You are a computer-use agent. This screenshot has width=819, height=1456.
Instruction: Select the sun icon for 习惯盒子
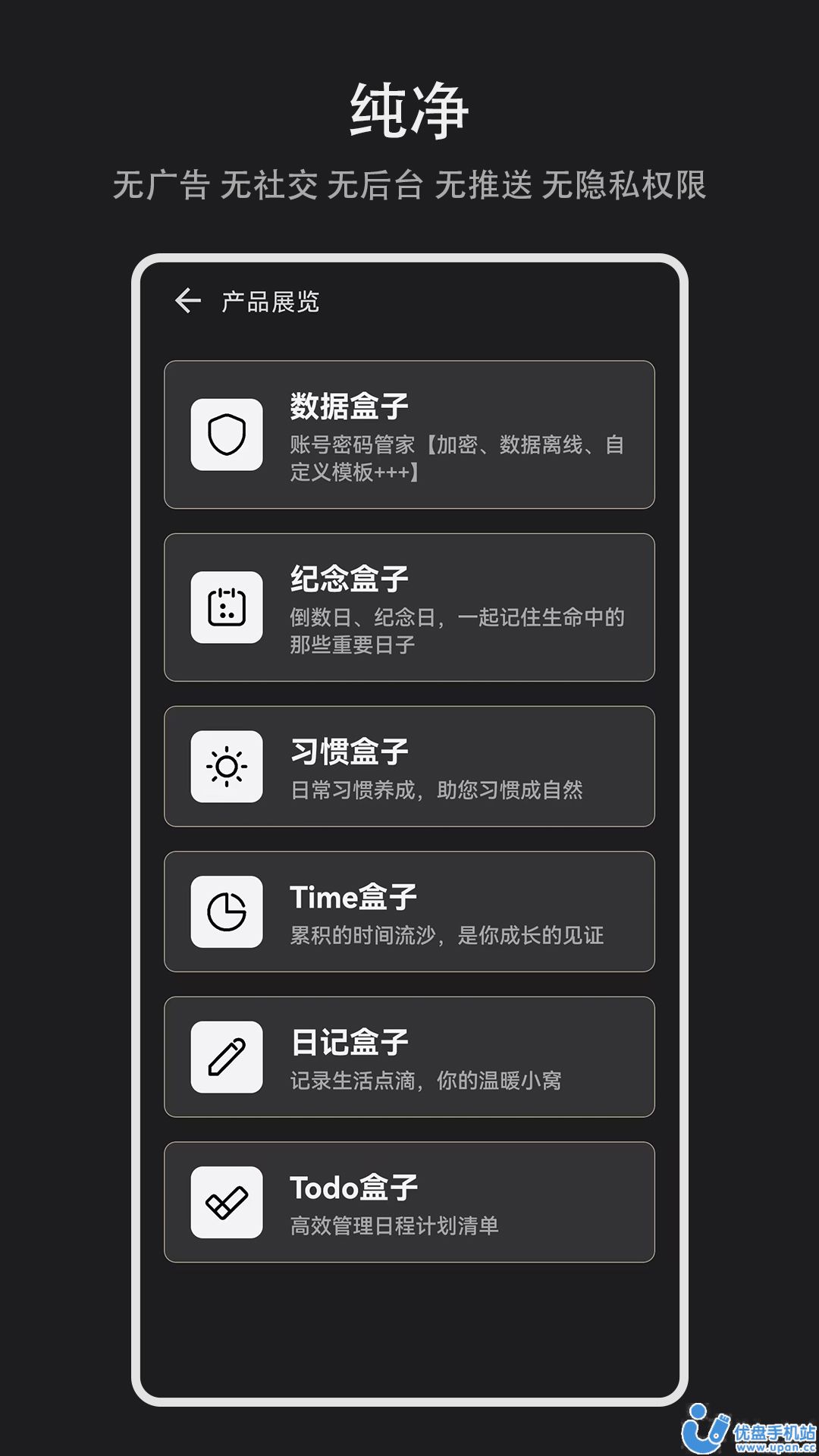pyautogui.click(x=228, y=766)
